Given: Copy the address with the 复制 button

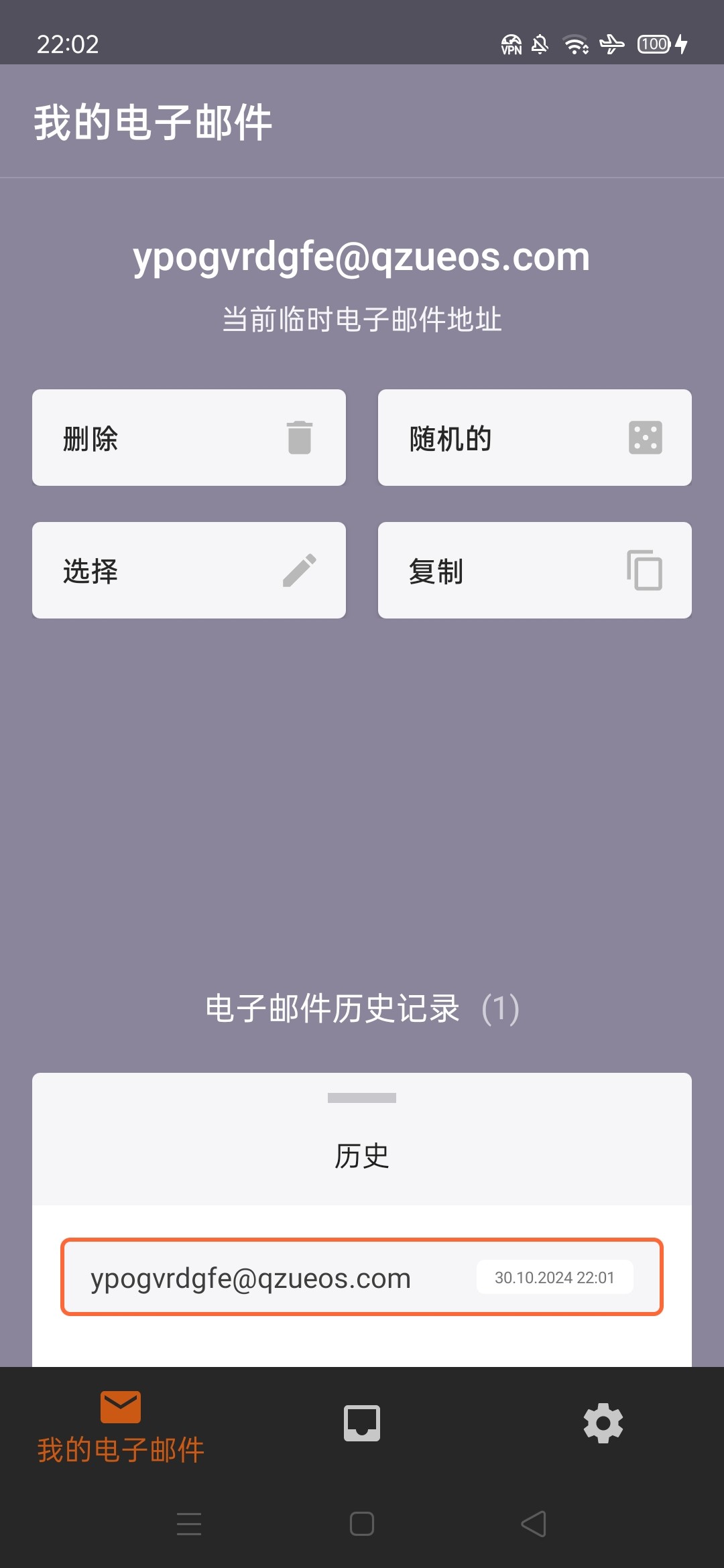Looking at the screenshot, I should [x=534, y=570].
